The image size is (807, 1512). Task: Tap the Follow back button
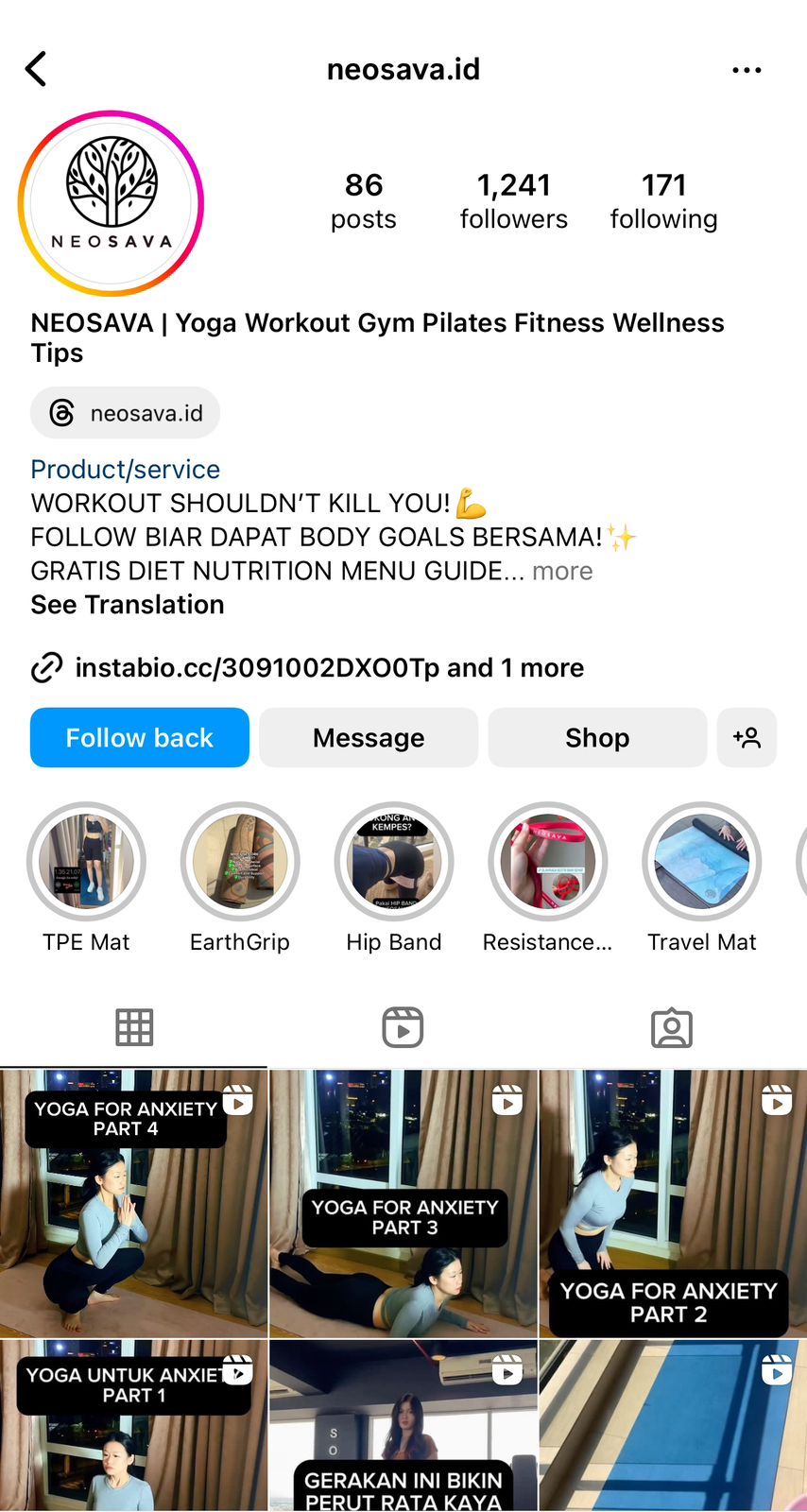tap(140, 737)
